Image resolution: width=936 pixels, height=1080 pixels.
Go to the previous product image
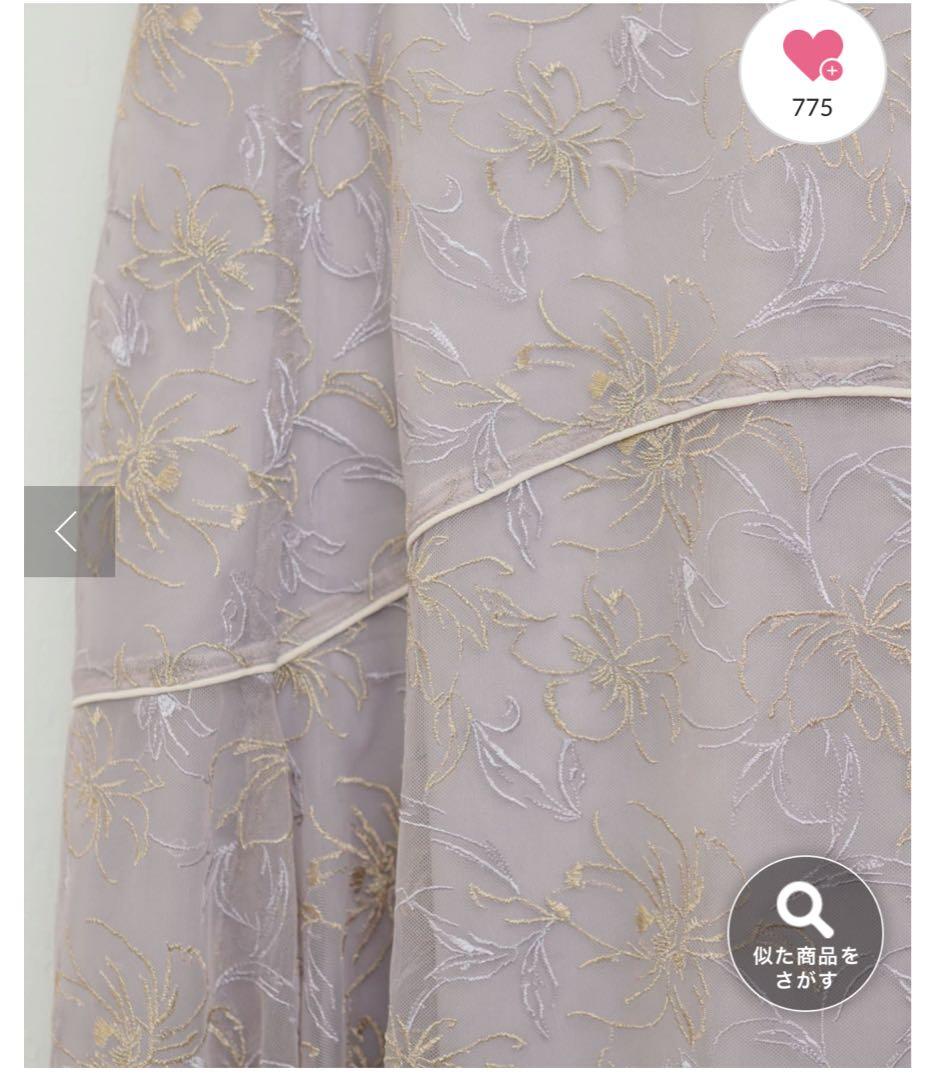click(68, 531)
